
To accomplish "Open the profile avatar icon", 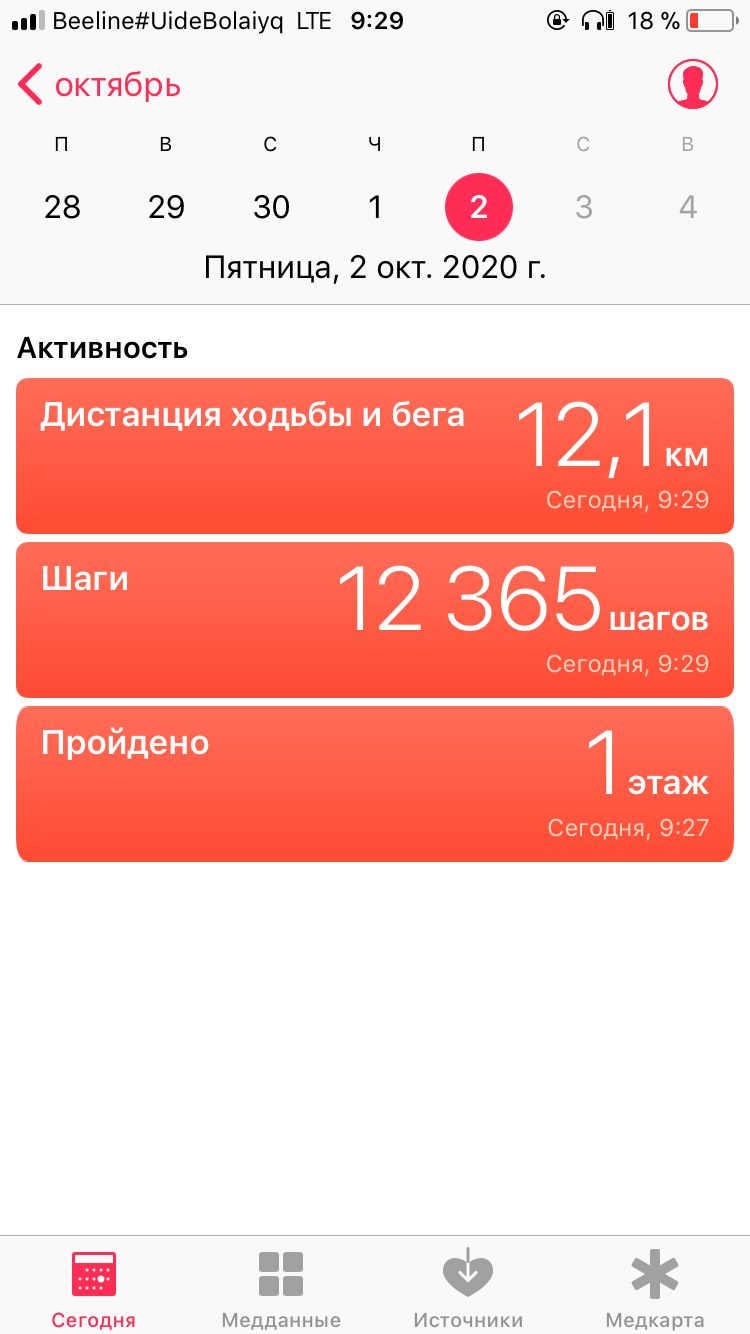I will tap(693, 85).
